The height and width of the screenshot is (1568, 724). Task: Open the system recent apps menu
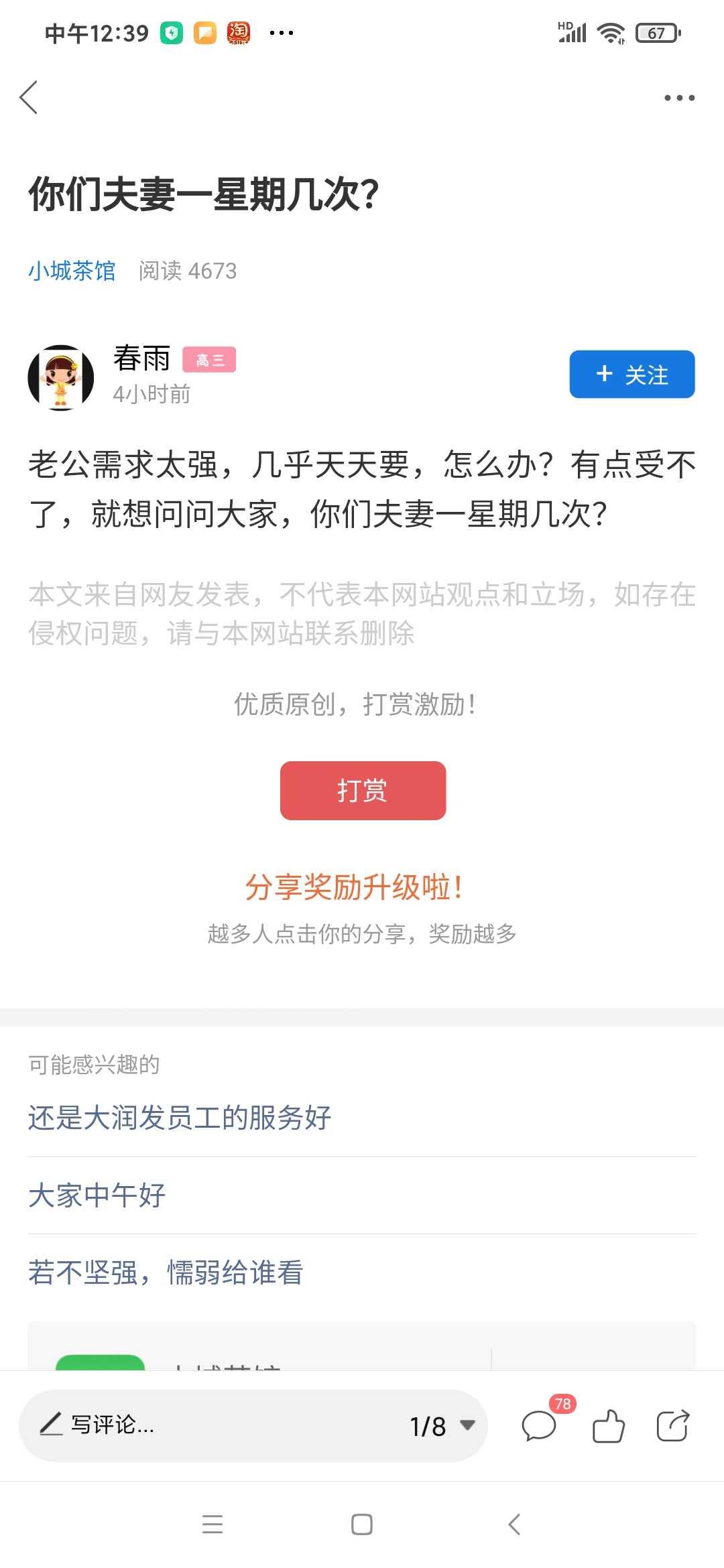pyautogui.click(x=213, y=1524)
